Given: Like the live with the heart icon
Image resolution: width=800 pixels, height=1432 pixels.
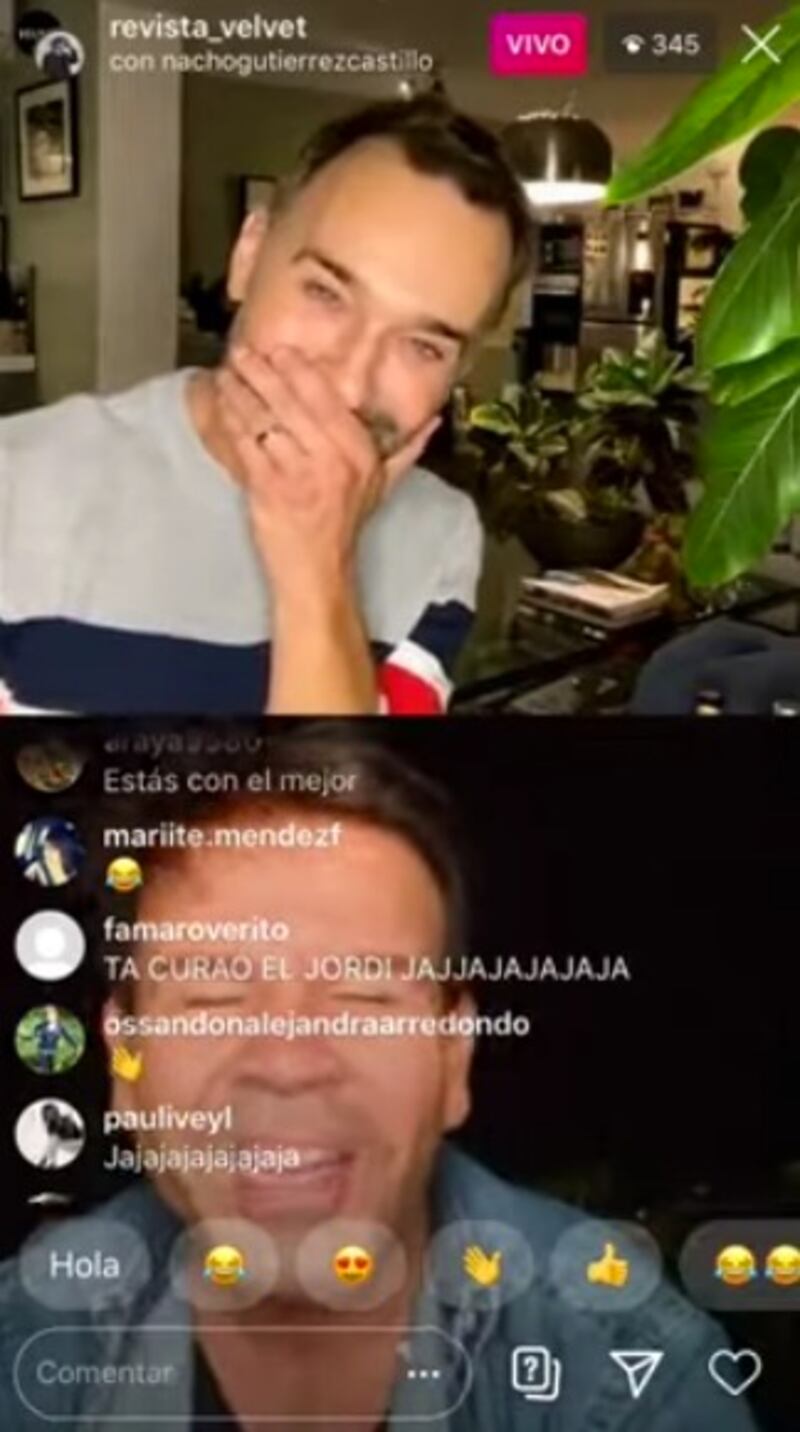Looking at the screenshot, I should click(x=734, y=1372).
